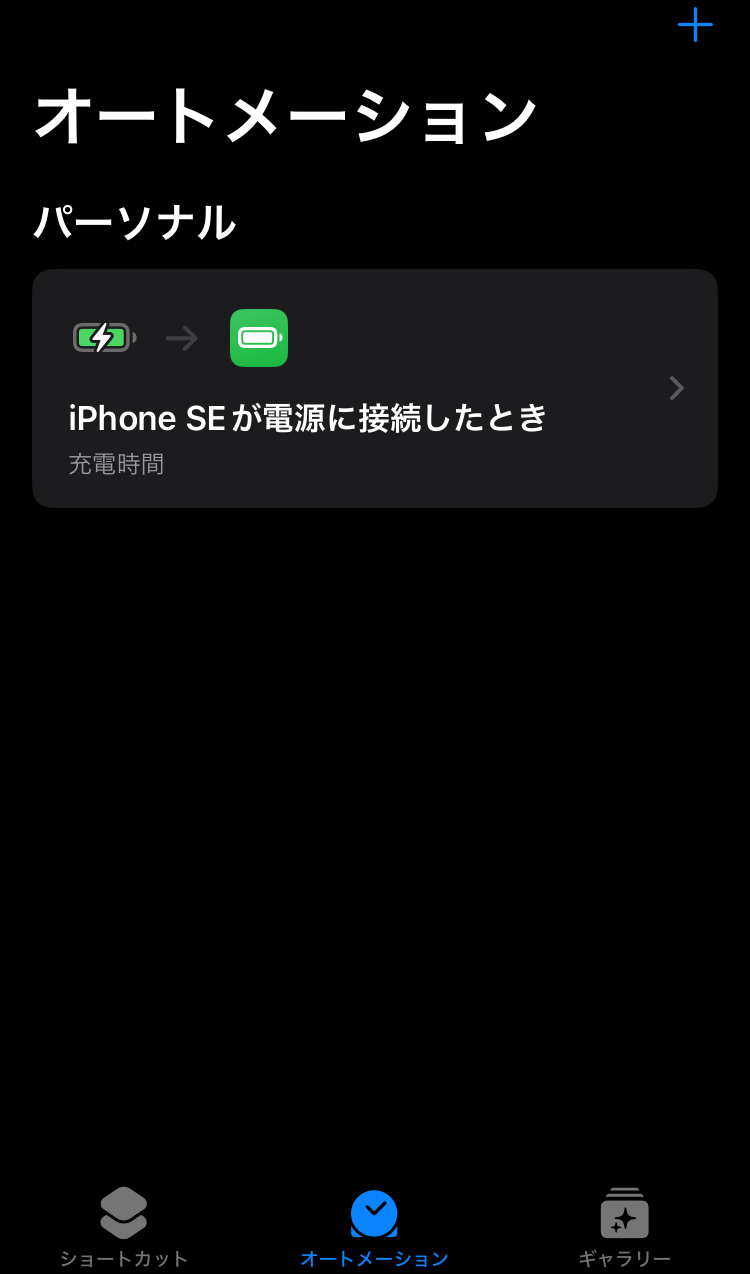
Task: Tap the 充電時間 subtitle text
Action: [x=116, y=463]
